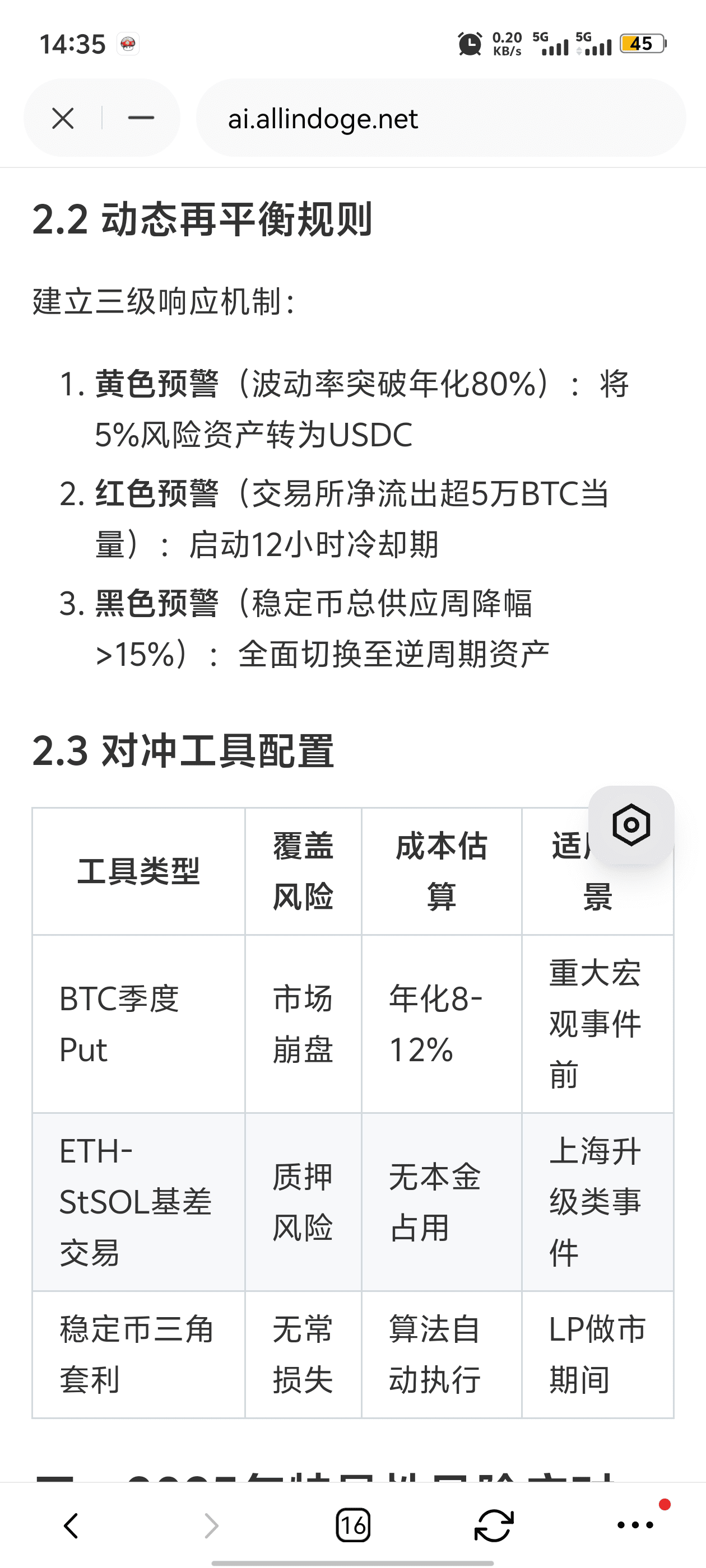Image resolution: width=706 pixels, height=1568 pixels.
Task: Open the tab switcher showing 16 tabs
Action: point(352,1525)
